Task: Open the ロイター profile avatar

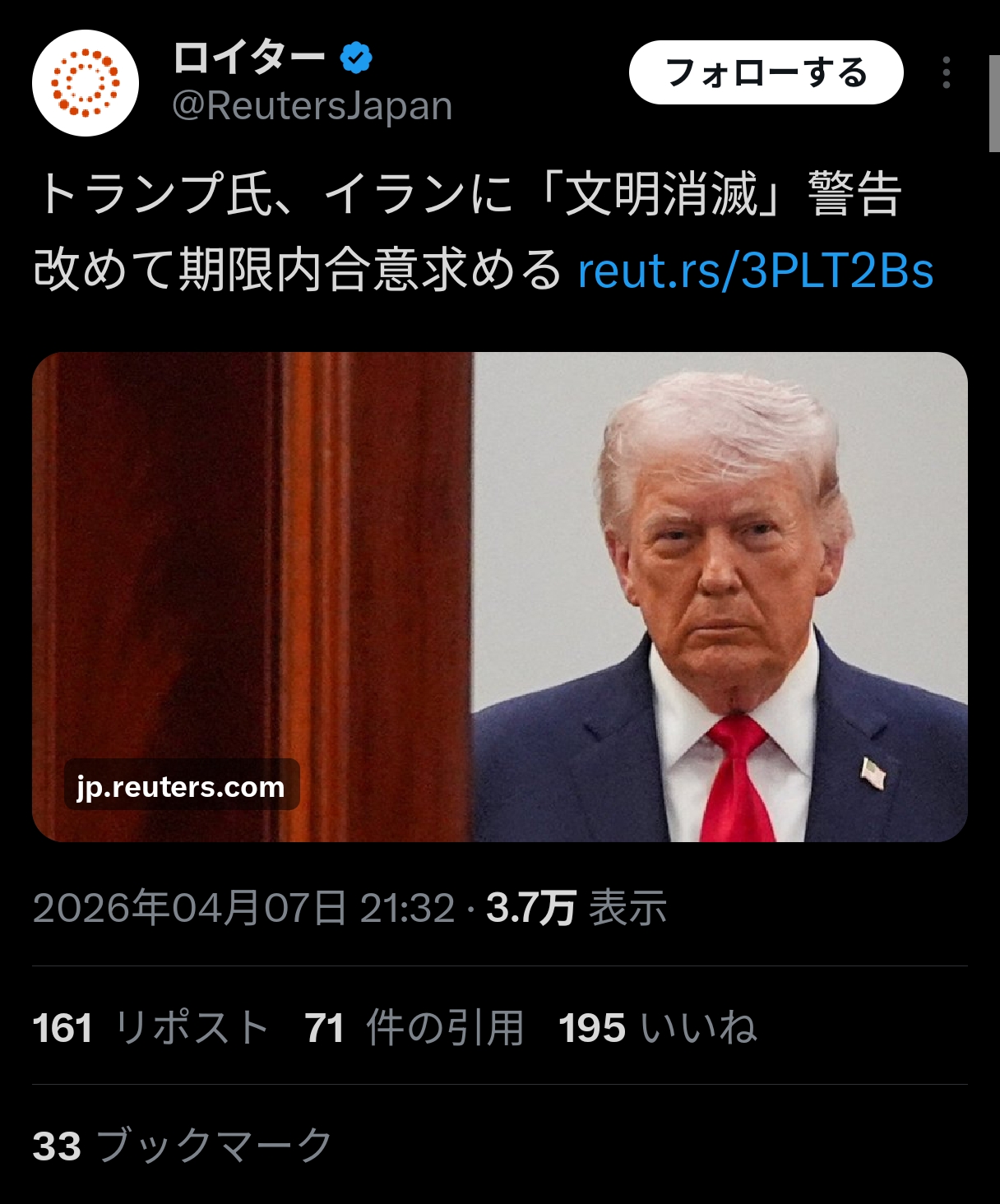Action: pyautogui.click(x=86, y=83)
